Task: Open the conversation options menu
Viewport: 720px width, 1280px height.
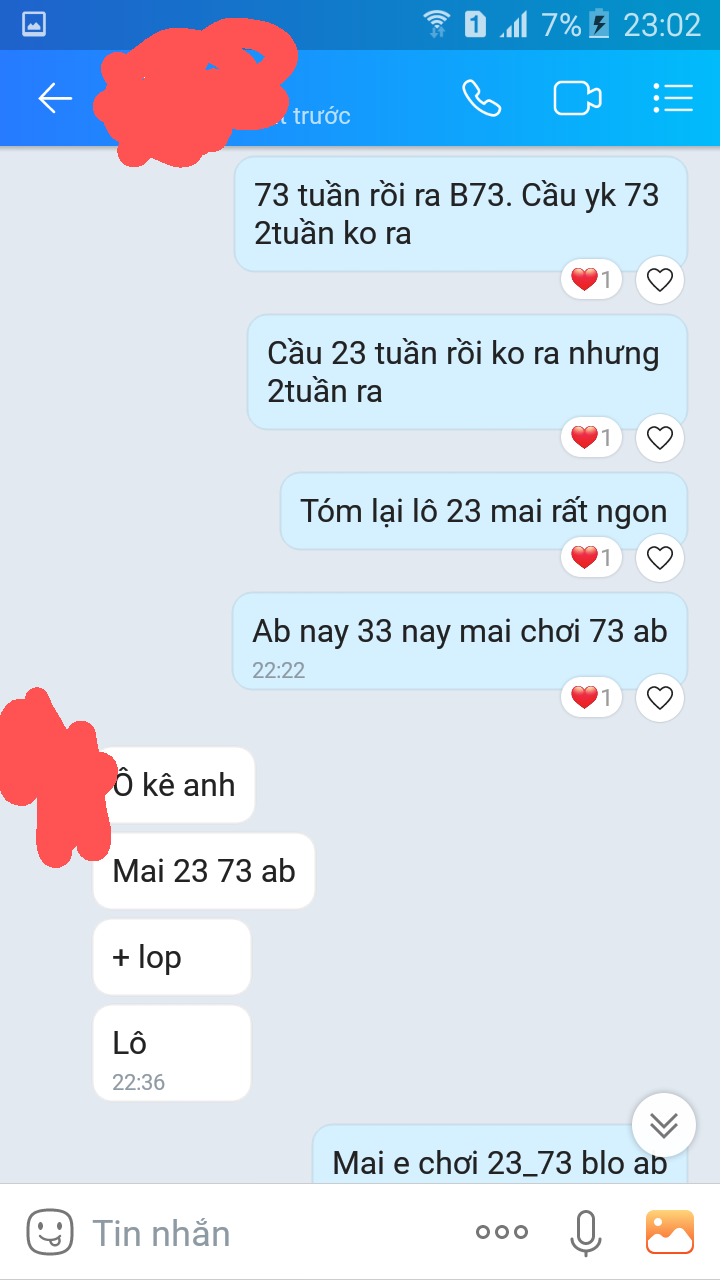Action: pos(673,98)
